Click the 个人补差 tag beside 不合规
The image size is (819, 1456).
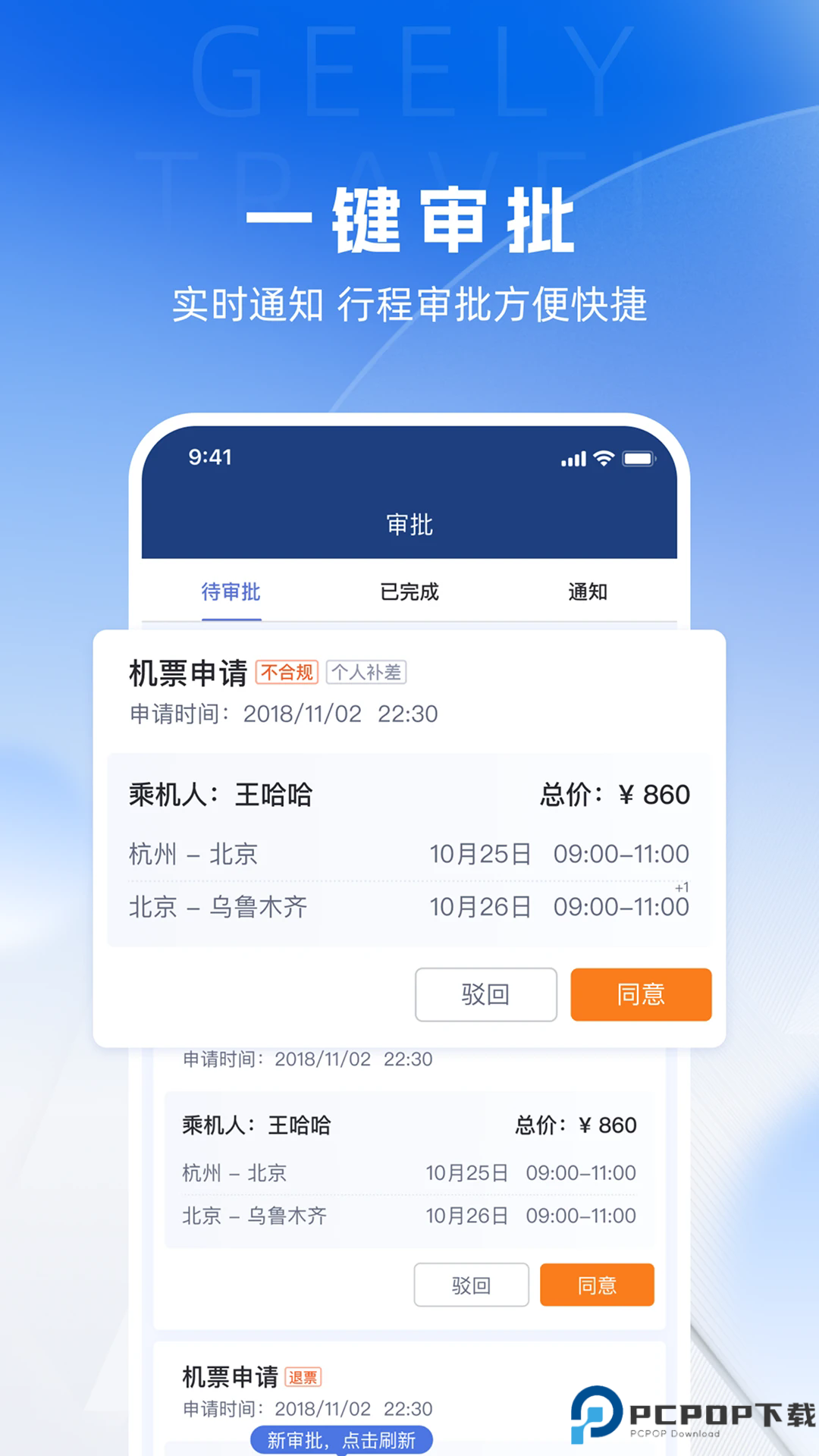click(369, 672)
